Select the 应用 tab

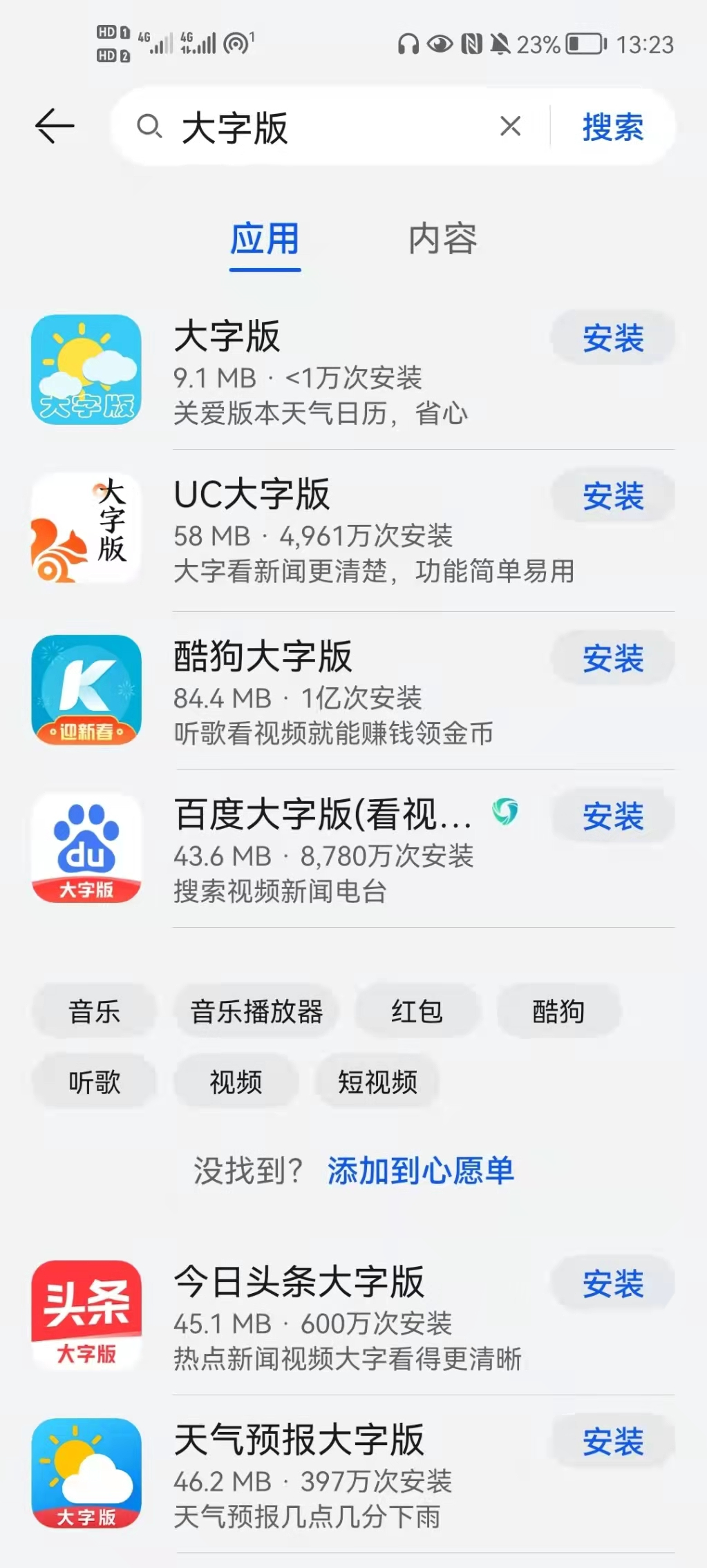tap(265, 240)
